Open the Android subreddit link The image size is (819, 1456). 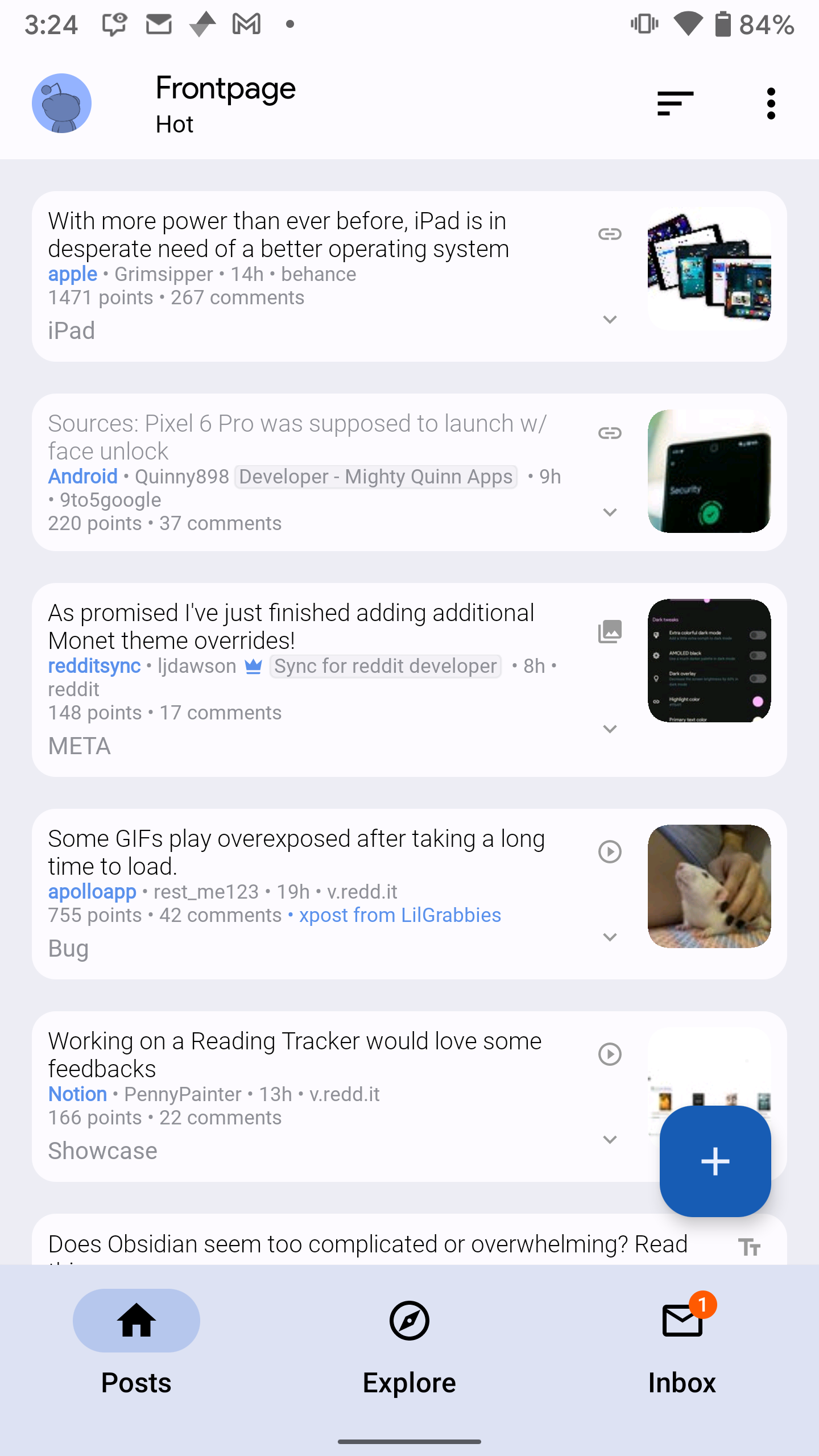(x=82, y=477)
